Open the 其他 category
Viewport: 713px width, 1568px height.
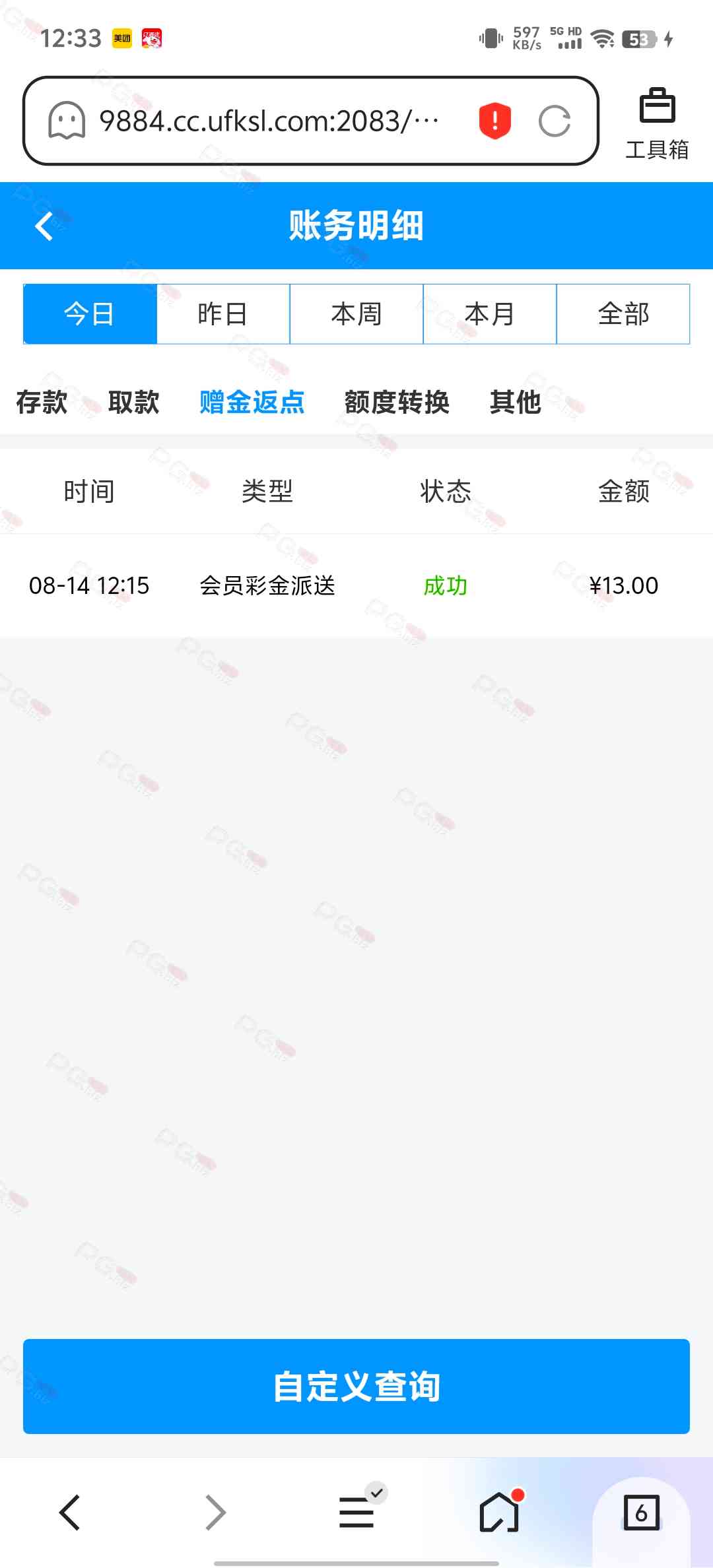[515, 402]
